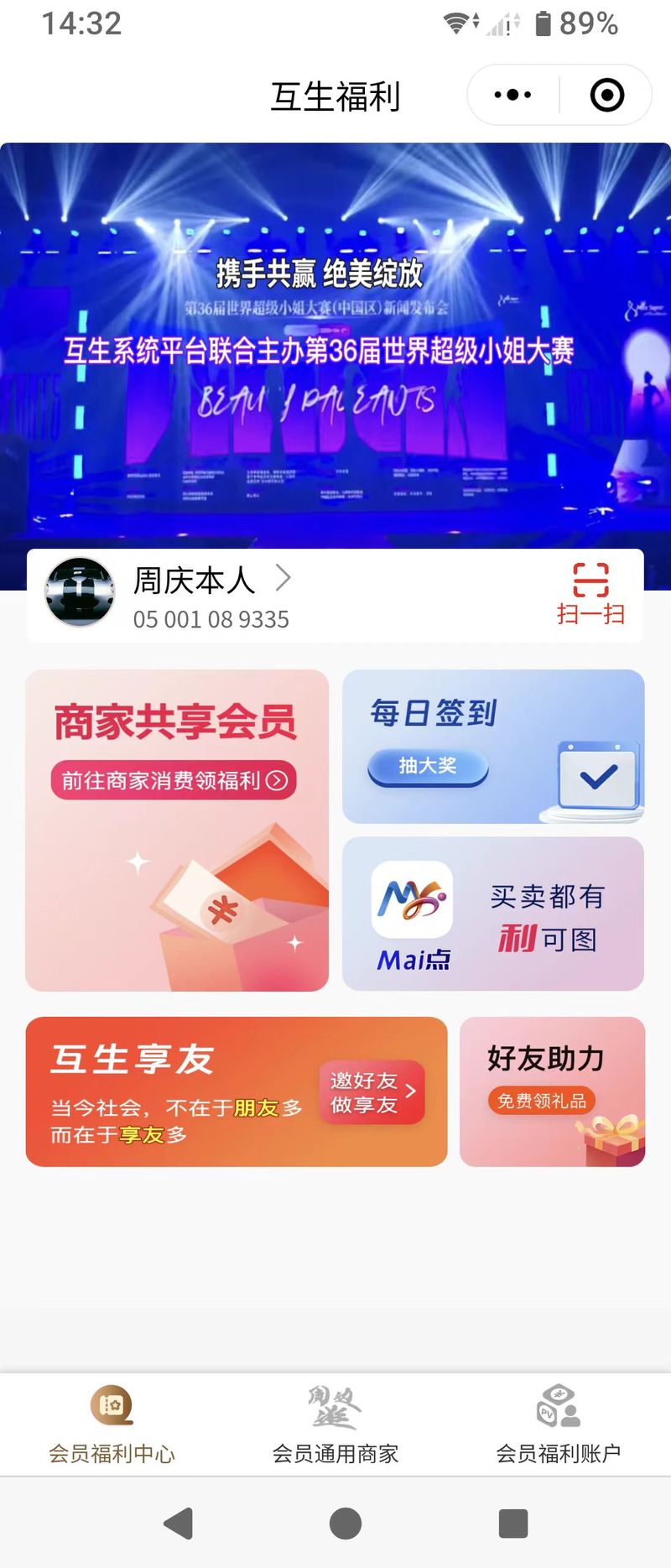The height and width of the screenshot is (1568, 671).
Task: Switch to 会员福利中心 tab
Action: [x=112, y=1425]
